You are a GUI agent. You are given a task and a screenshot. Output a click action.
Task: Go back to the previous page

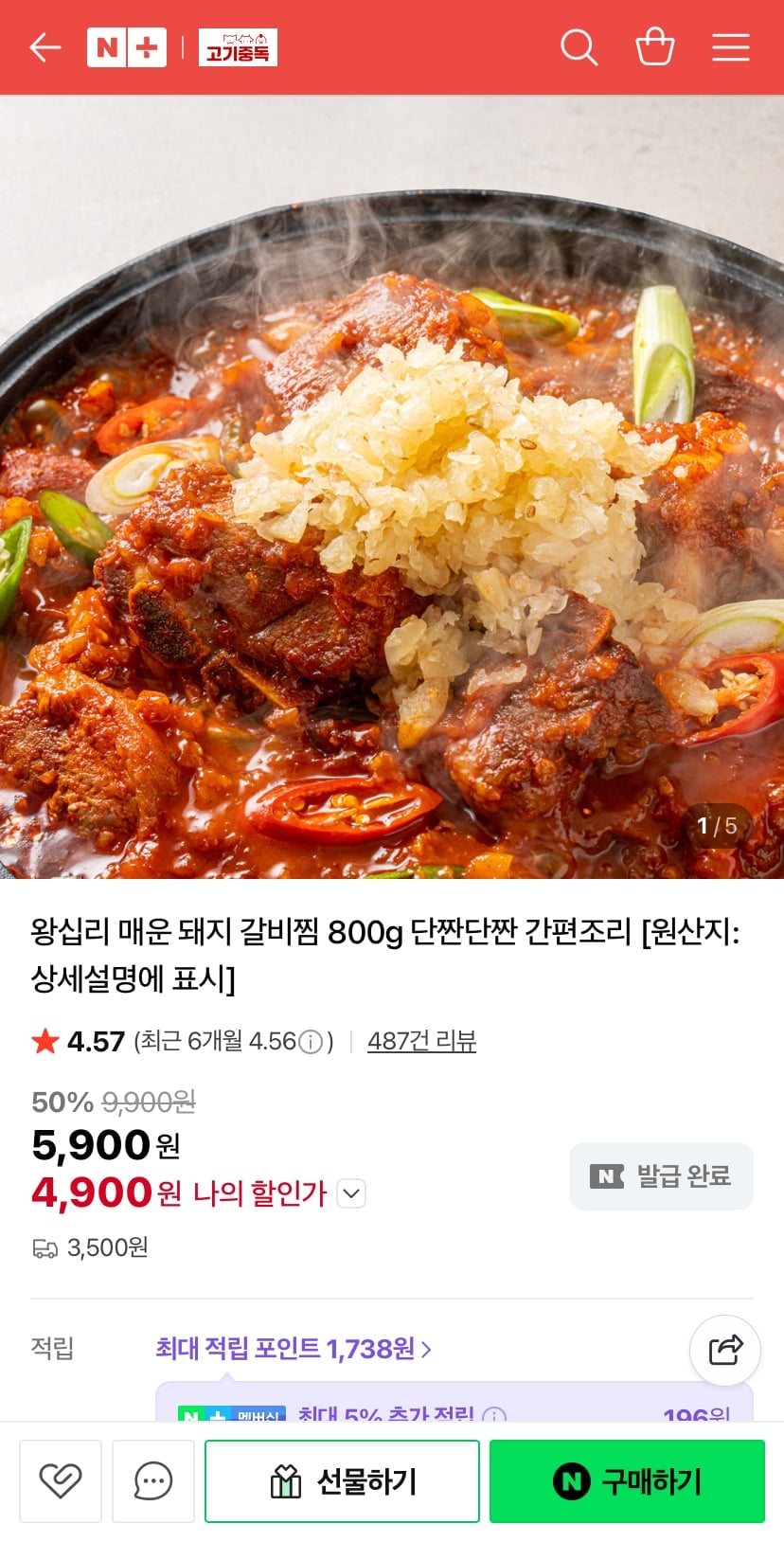pos(45,47)
